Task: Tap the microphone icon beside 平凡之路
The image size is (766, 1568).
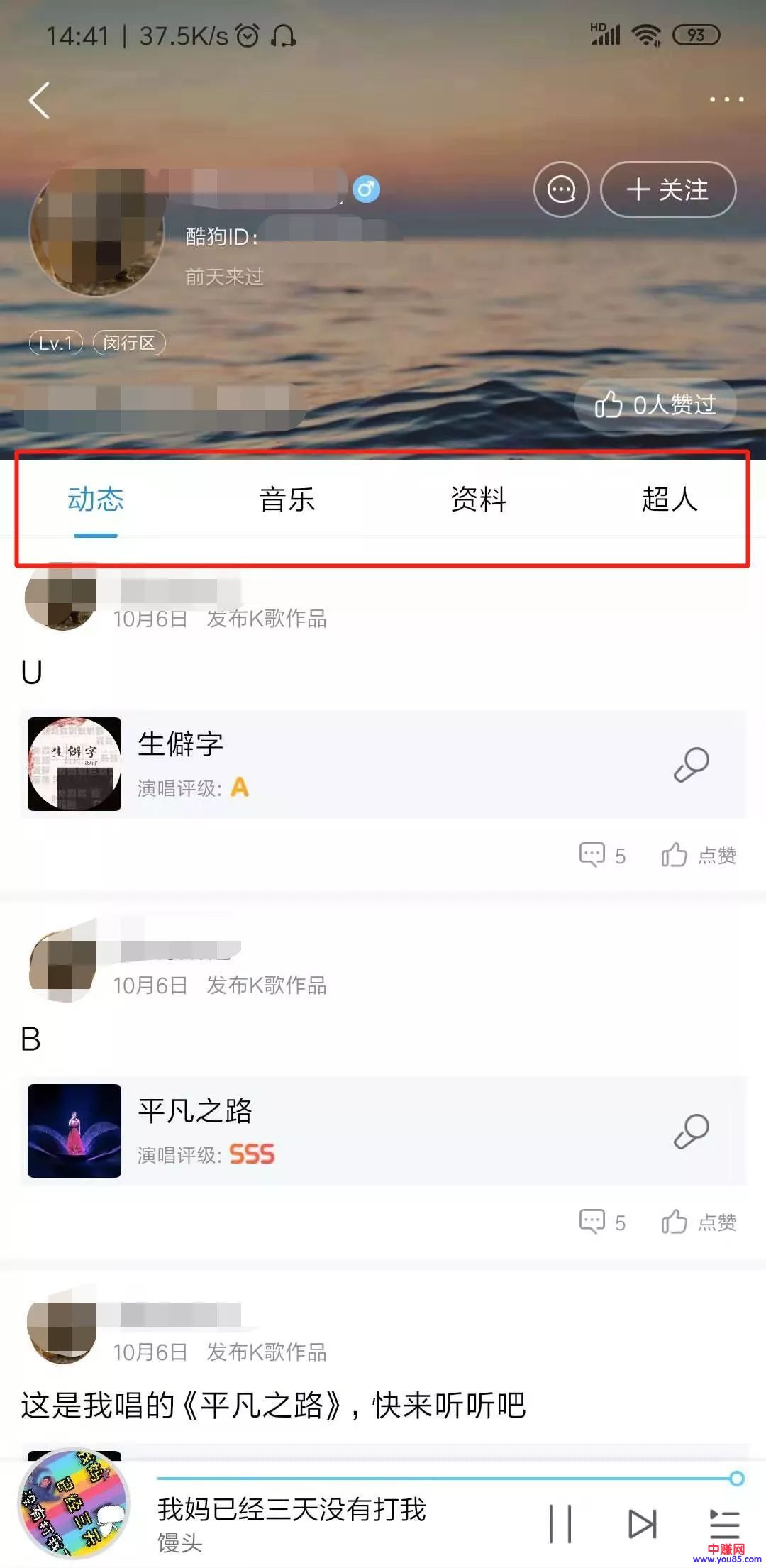Action: point(691,1131)
